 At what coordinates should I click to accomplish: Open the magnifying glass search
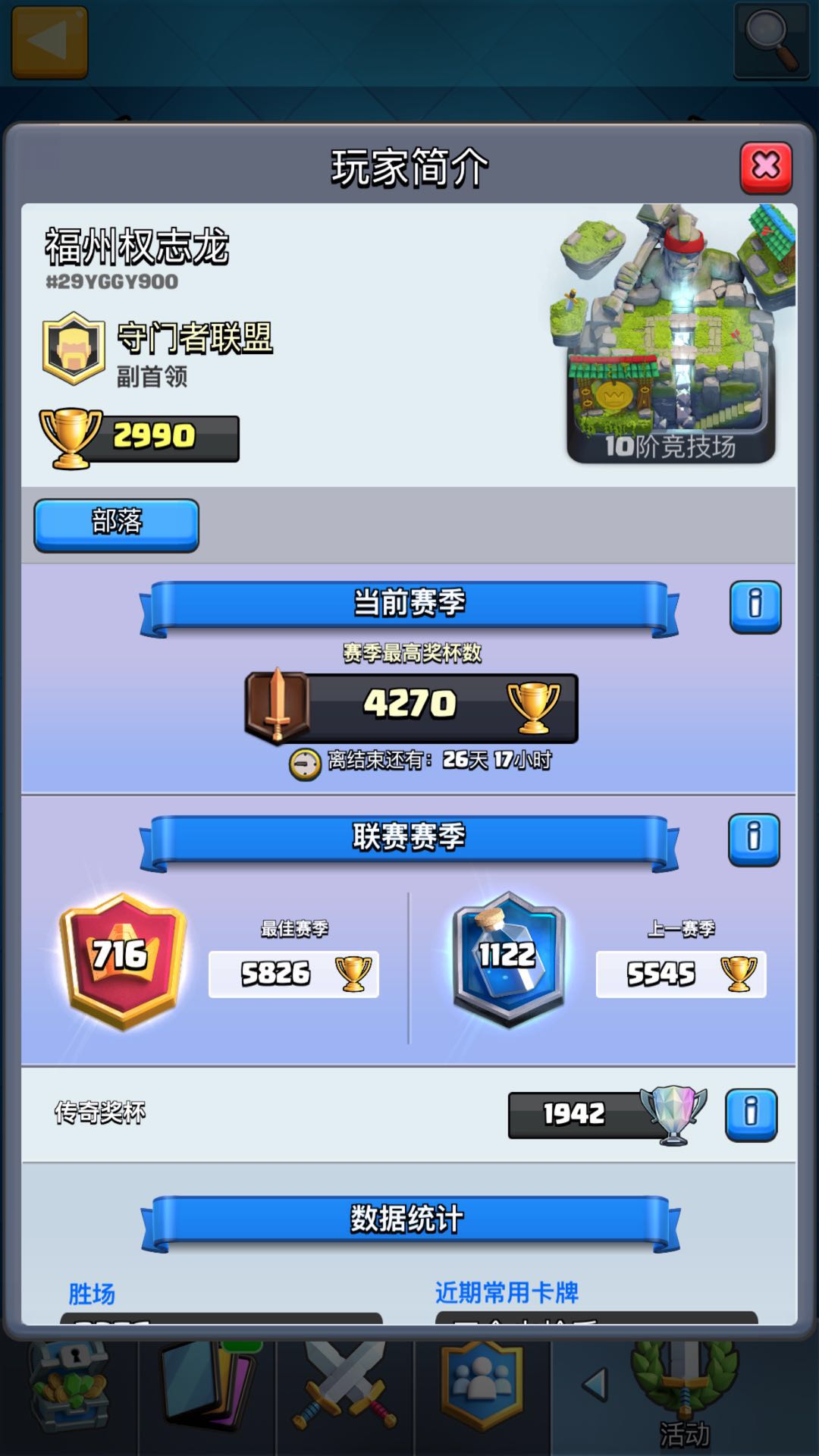coord(771,40)
